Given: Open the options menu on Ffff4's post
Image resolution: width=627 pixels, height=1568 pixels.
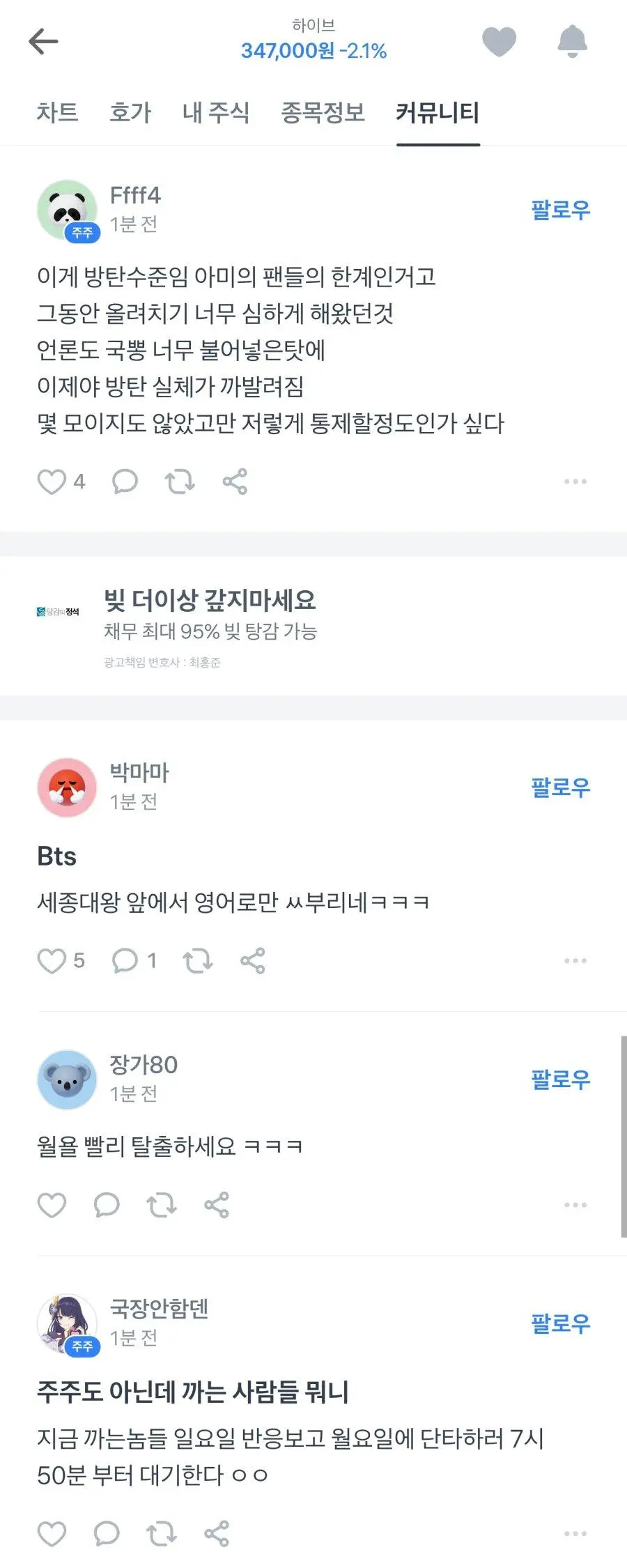Looking at the screenshot, I should [575, 481].
